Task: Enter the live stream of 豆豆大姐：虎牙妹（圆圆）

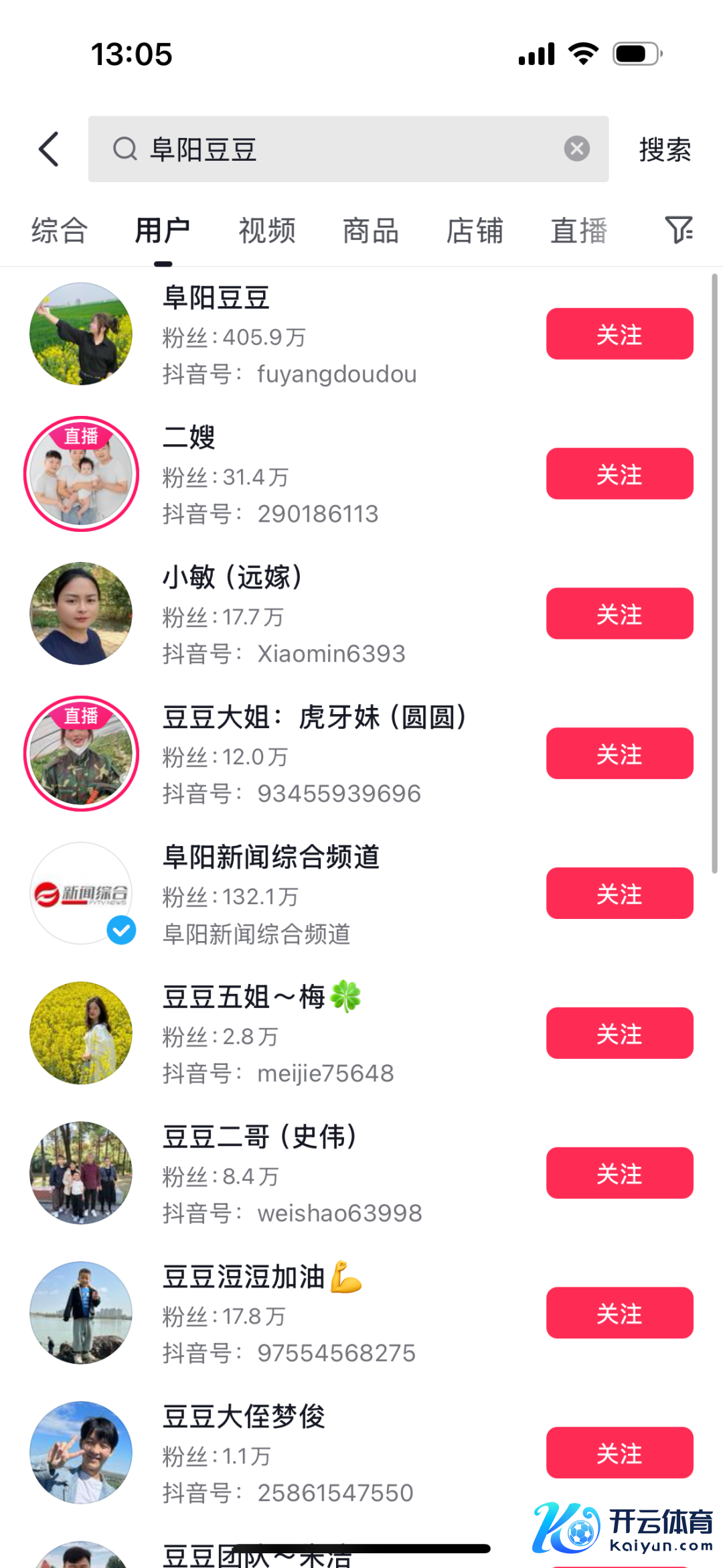Action: (x=81, y=754)
